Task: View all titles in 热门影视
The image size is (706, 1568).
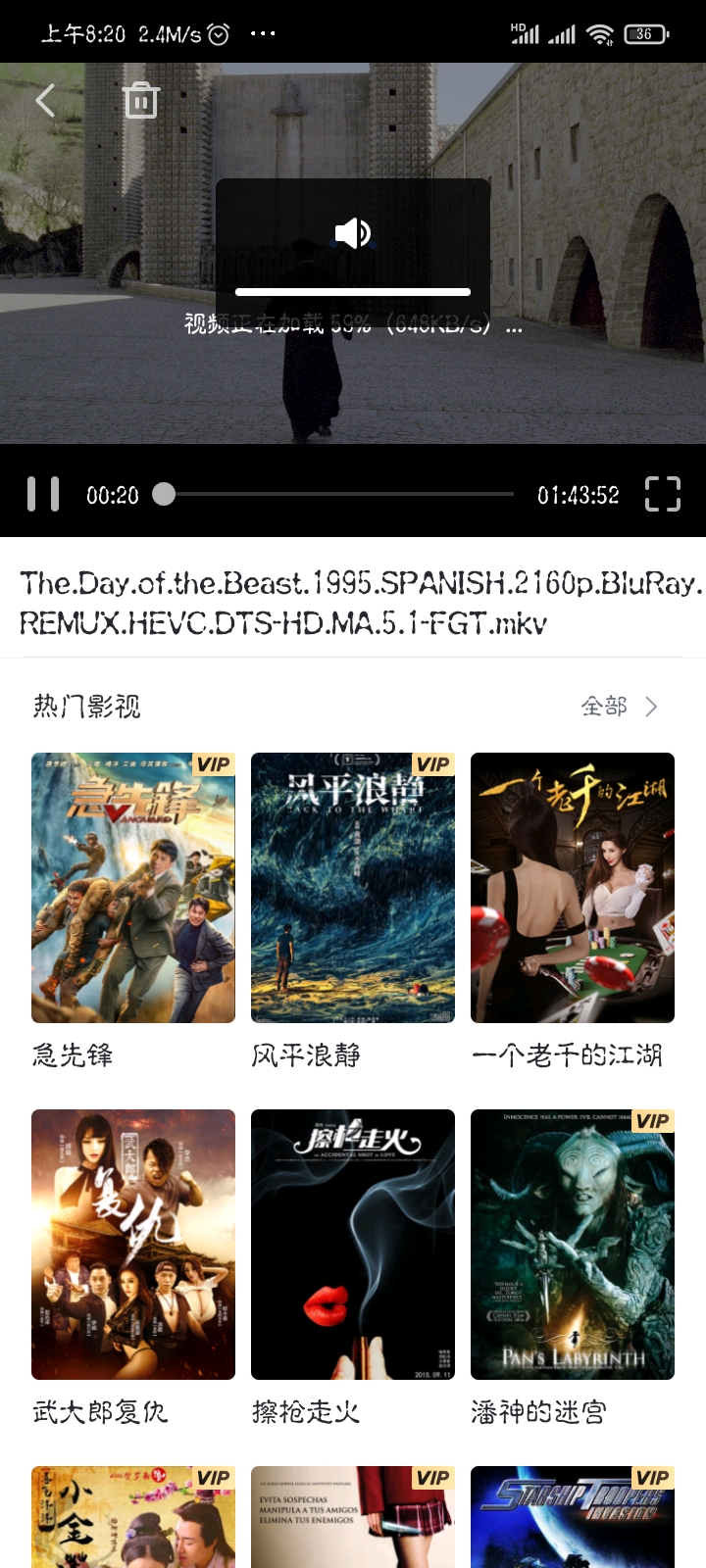Action: 619,707
